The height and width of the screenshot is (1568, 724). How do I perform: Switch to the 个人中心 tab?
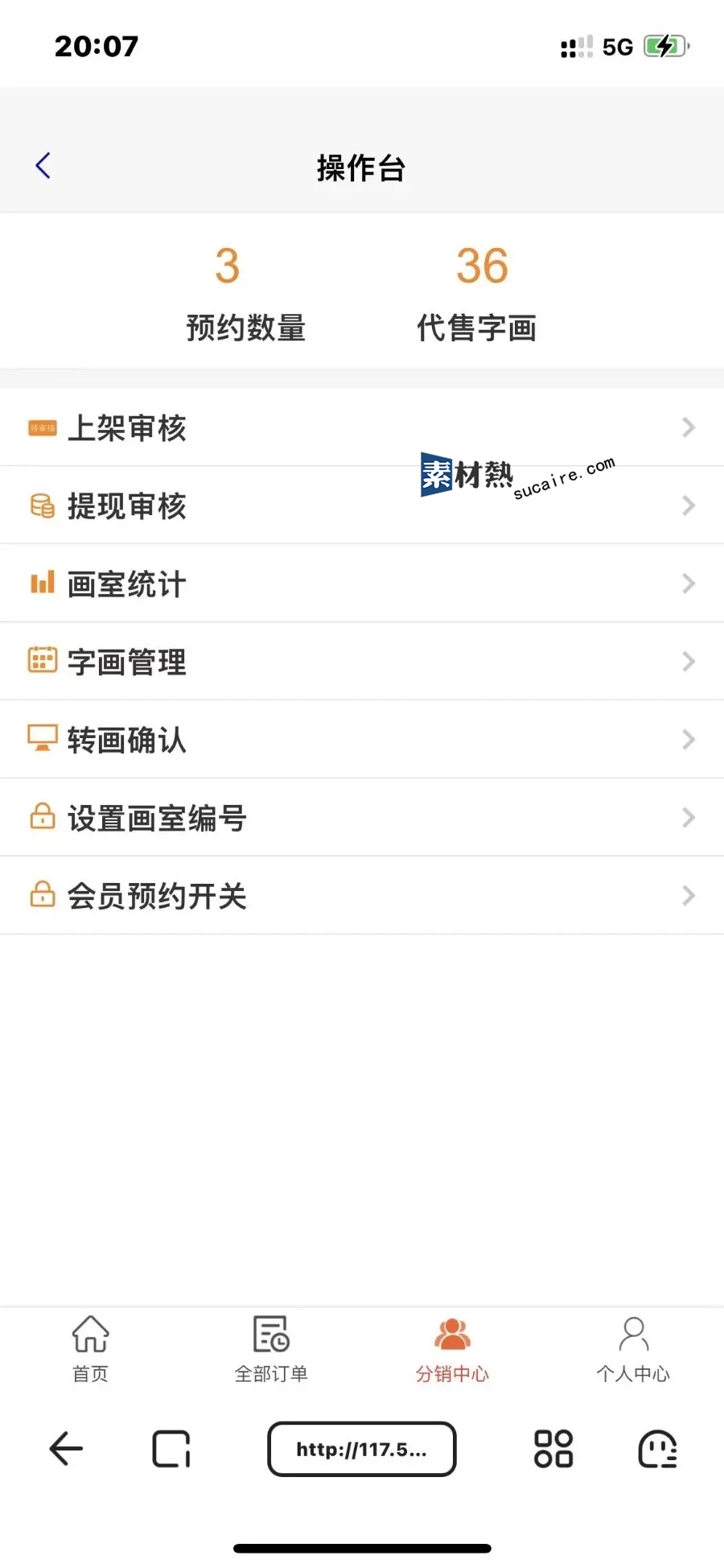click(x=633, y=1349)
